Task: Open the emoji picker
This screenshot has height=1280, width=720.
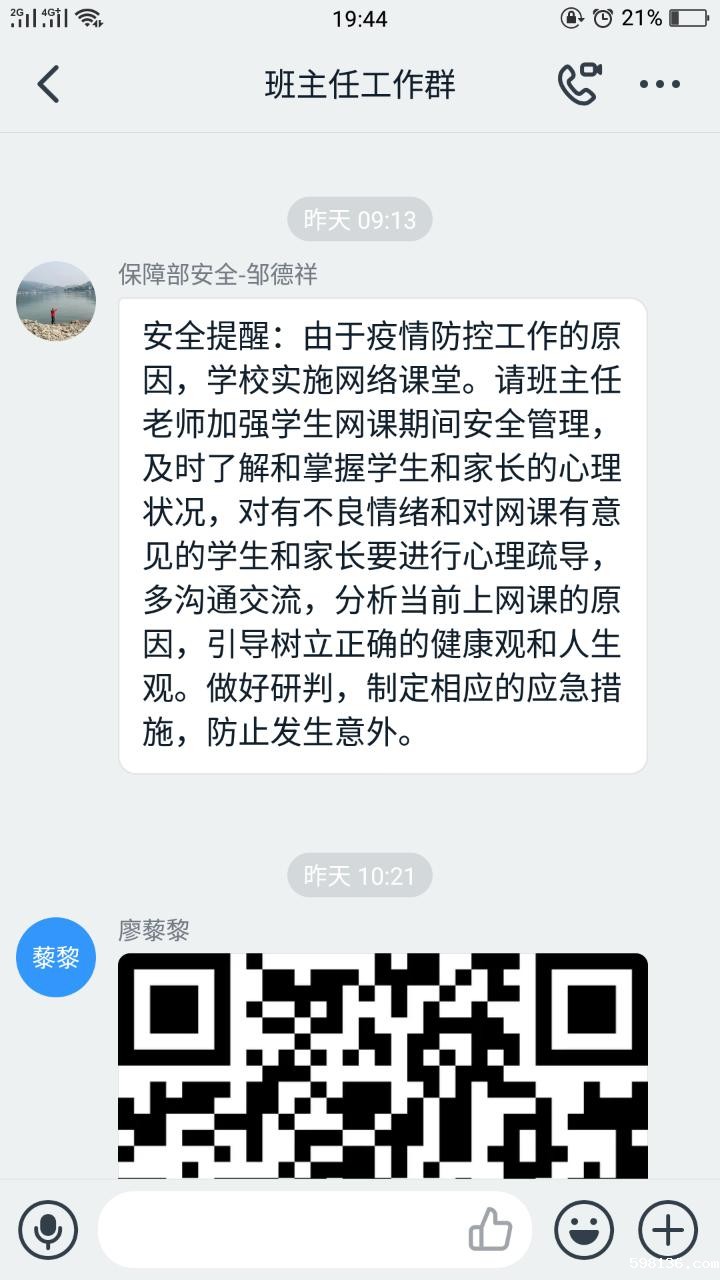Action: point(584,1230)
